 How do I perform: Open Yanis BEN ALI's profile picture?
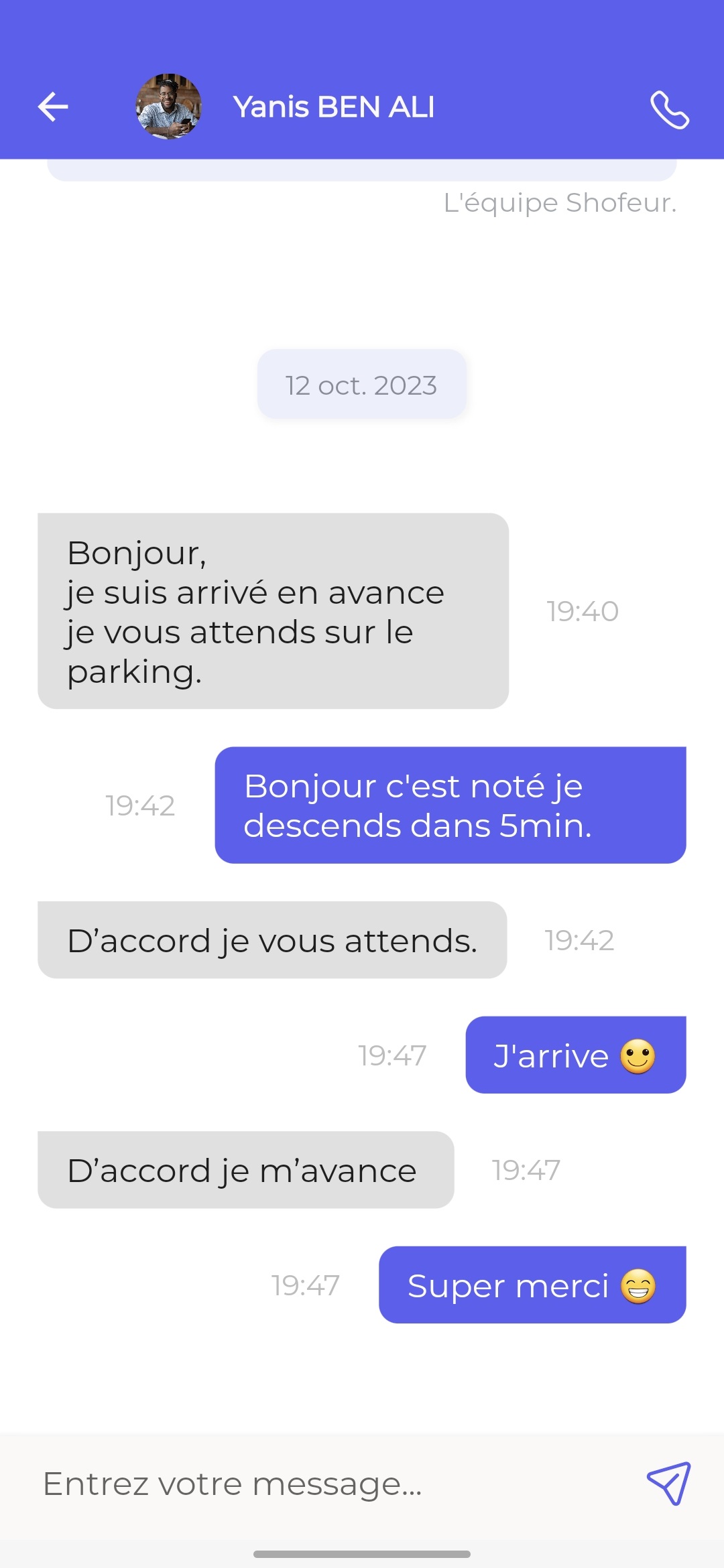[x=168, y=107]
